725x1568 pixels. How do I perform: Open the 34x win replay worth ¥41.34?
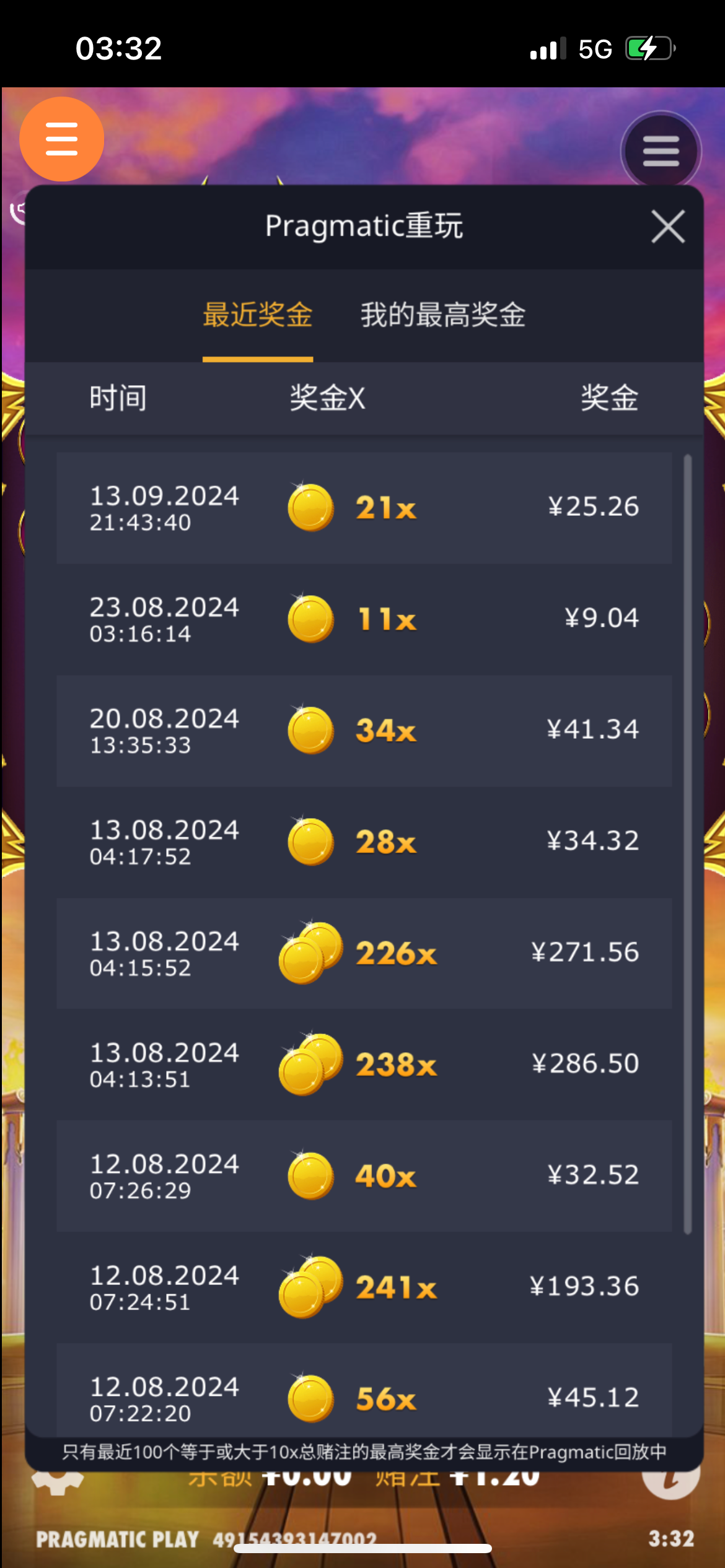(364, 731)
